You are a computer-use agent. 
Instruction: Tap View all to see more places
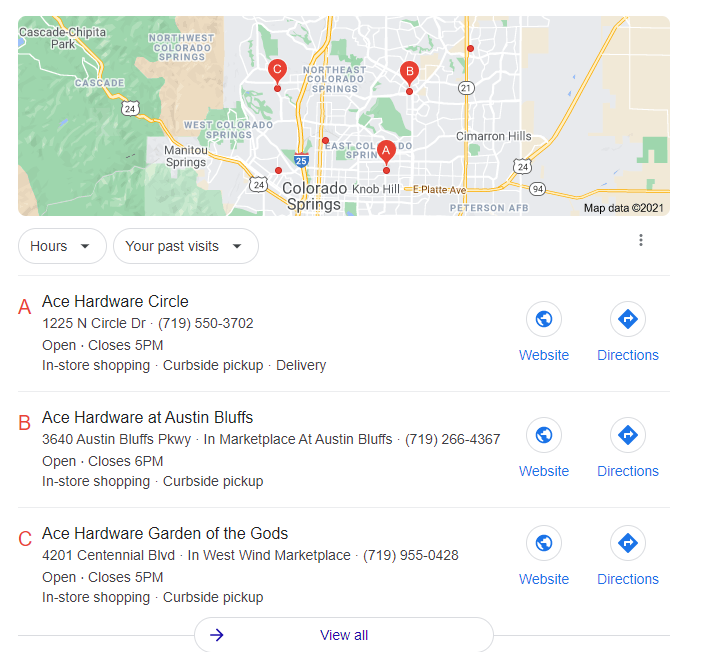[x=343, y=635]
